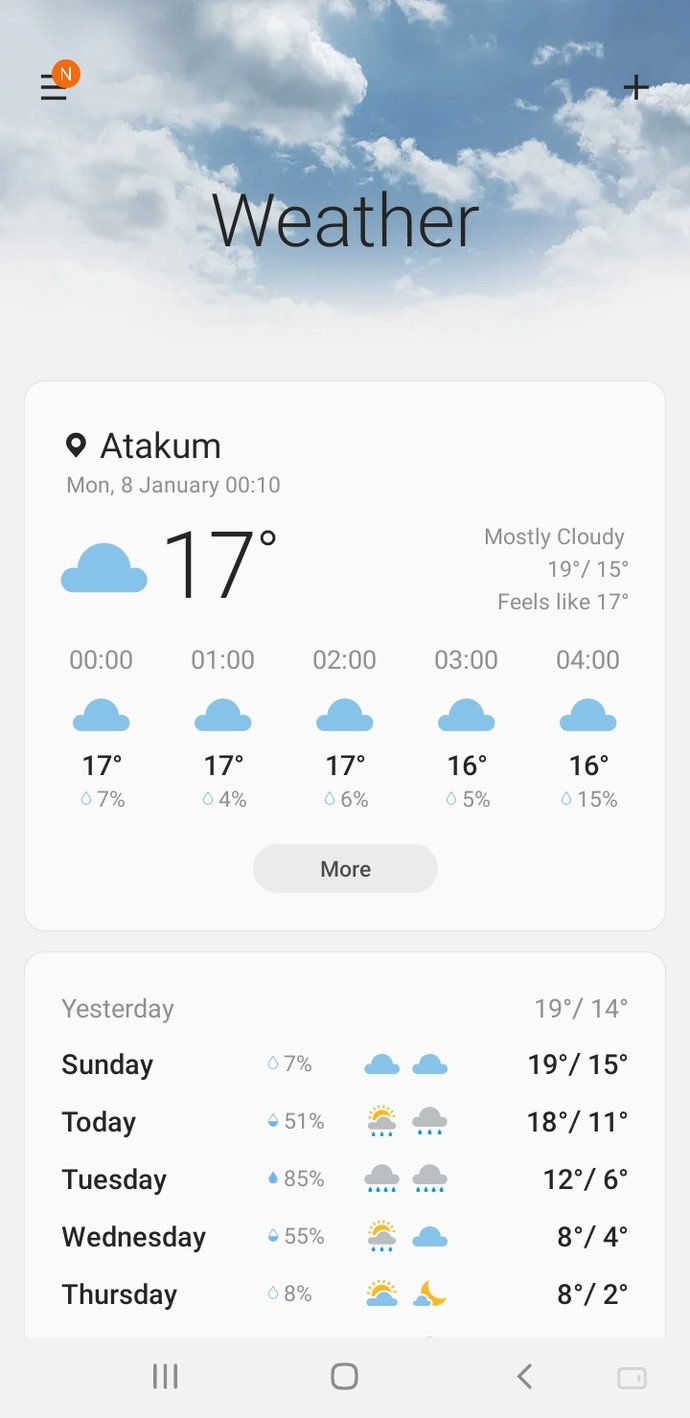Image resolution: width=690 pixels, height=1418 pixels.
Task: Show recent apps from navigation bar
Action: tap(165, 1377)
